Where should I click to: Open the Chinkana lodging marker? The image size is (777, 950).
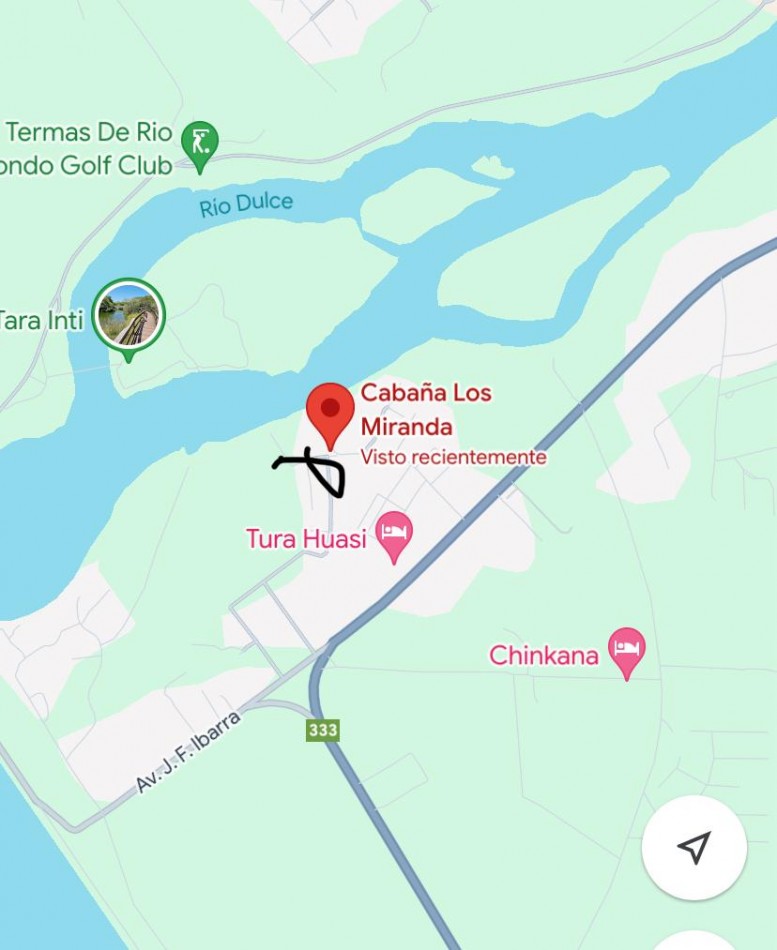pos(627,650)
